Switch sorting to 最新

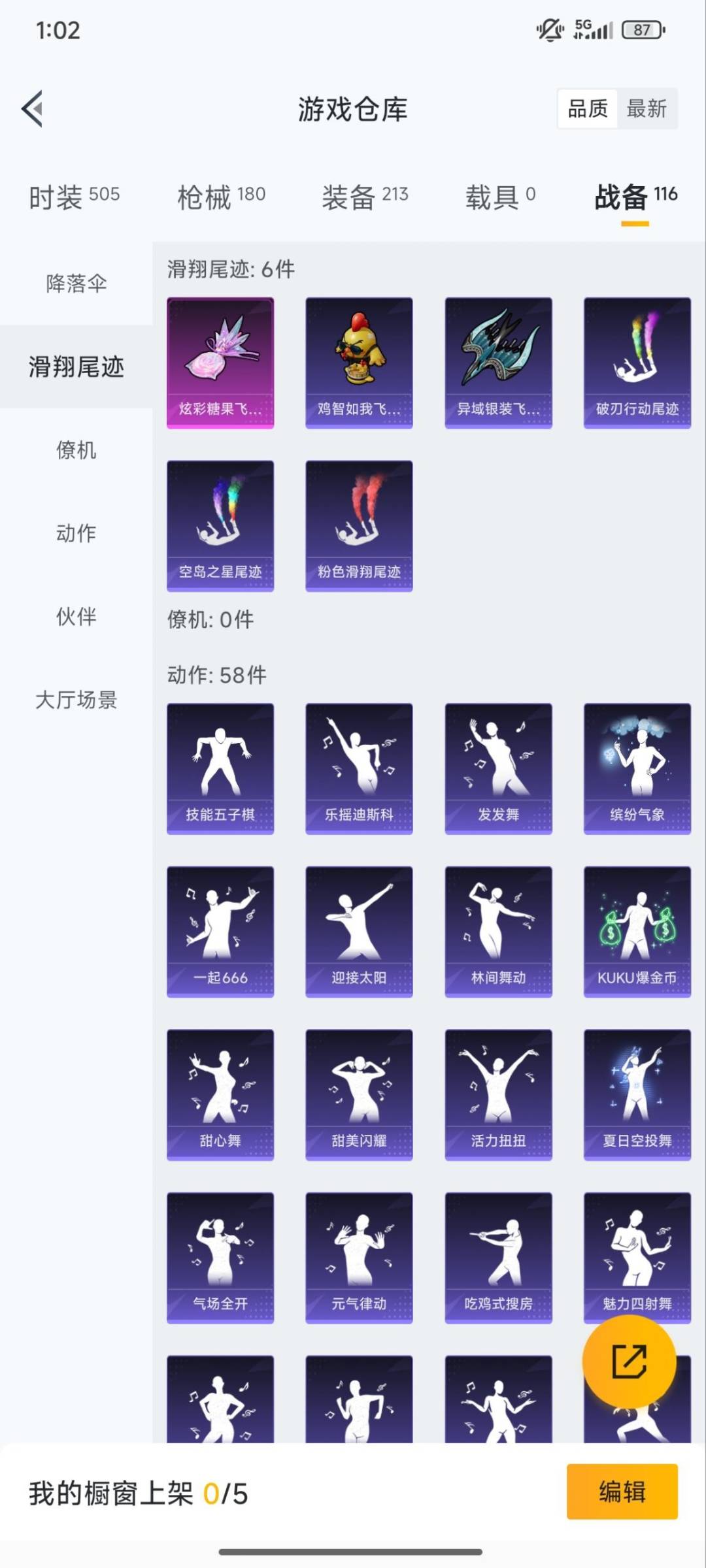coord(647,108)
